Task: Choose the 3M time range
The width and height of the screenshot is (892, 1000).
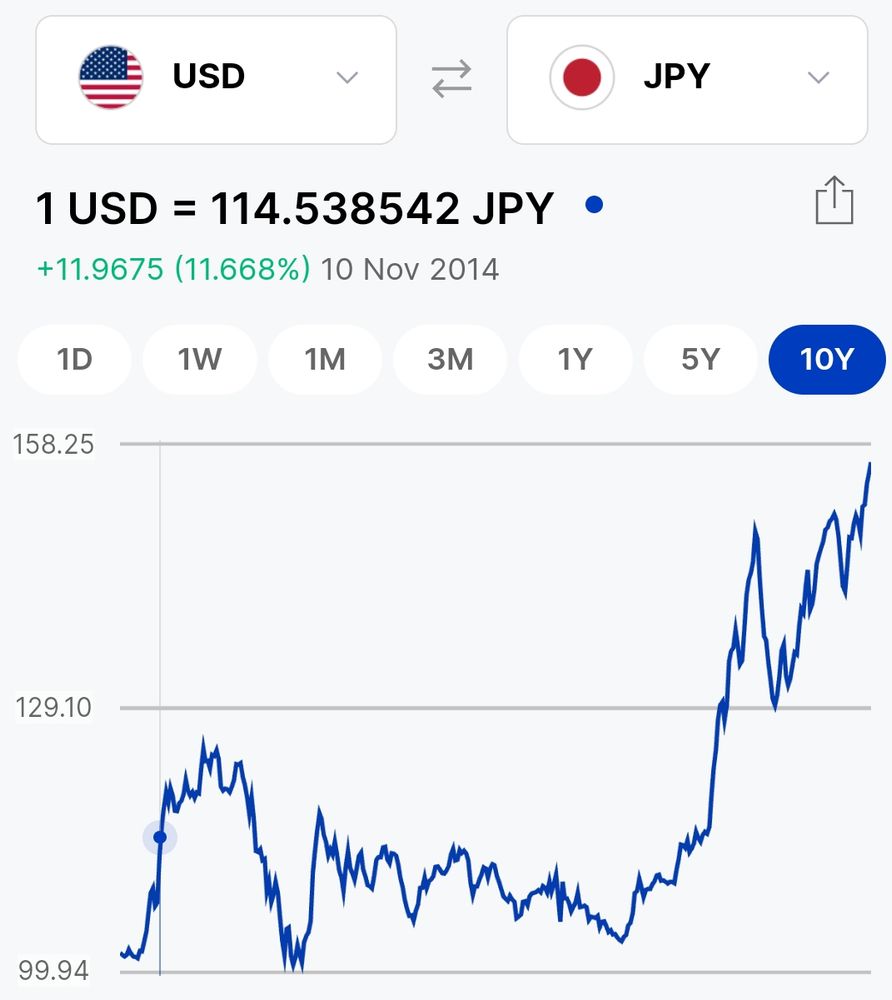Action: click(x=450, y=359)
